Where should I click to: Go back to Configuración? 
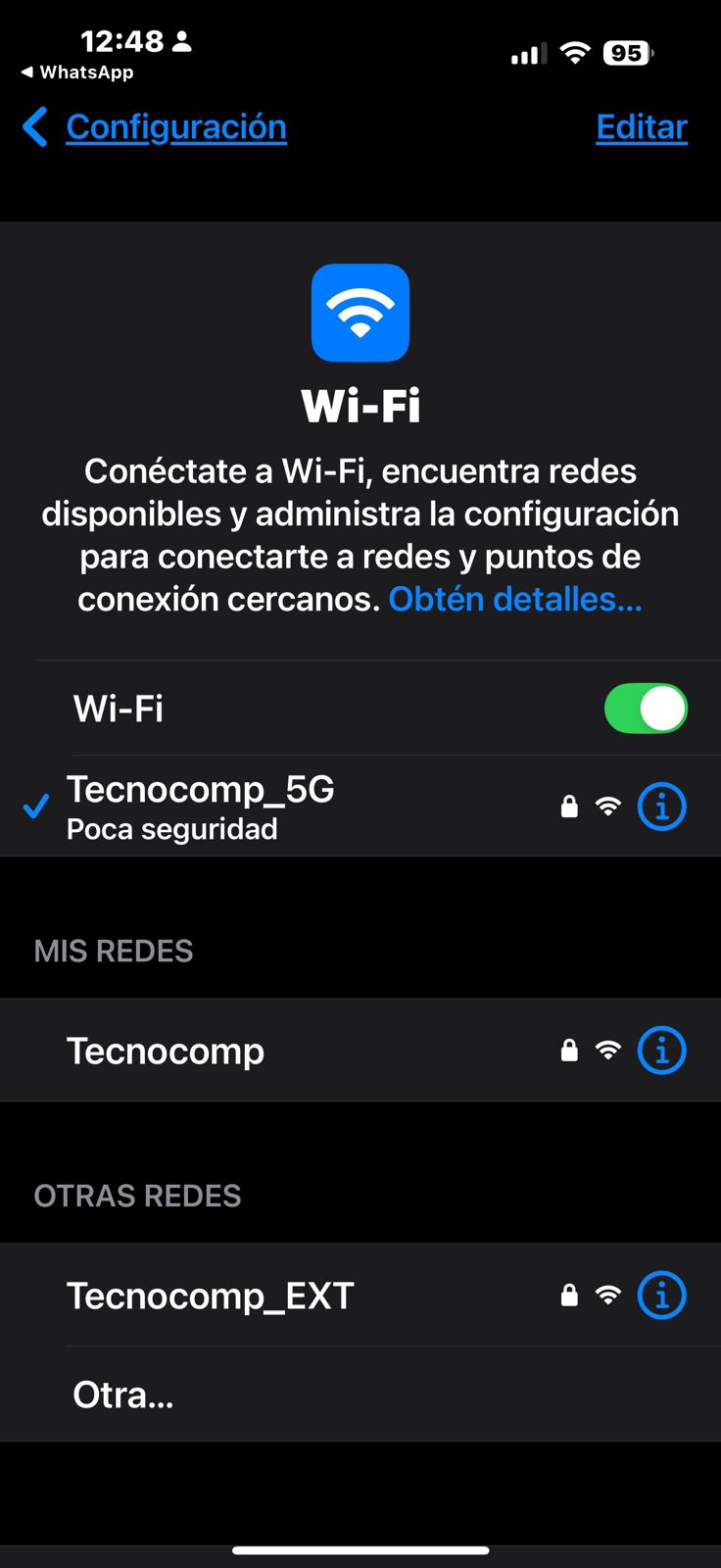(x=157, y=127)
